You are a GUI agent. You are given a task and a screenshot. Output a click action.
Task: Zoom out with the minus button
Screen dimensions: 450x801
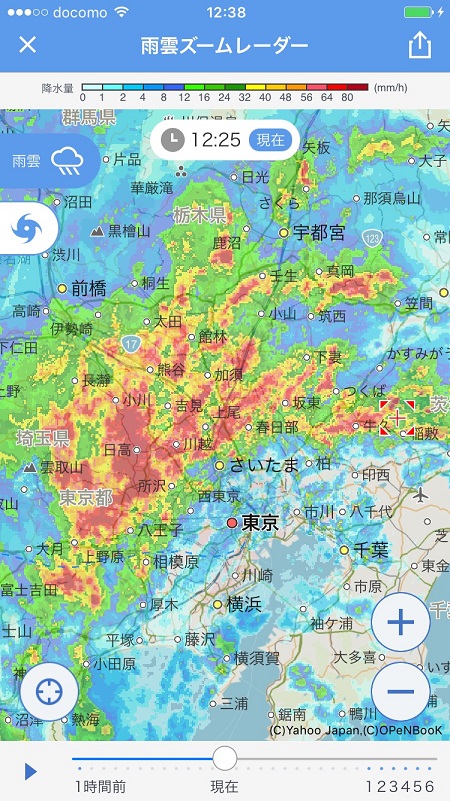(400, 692)
